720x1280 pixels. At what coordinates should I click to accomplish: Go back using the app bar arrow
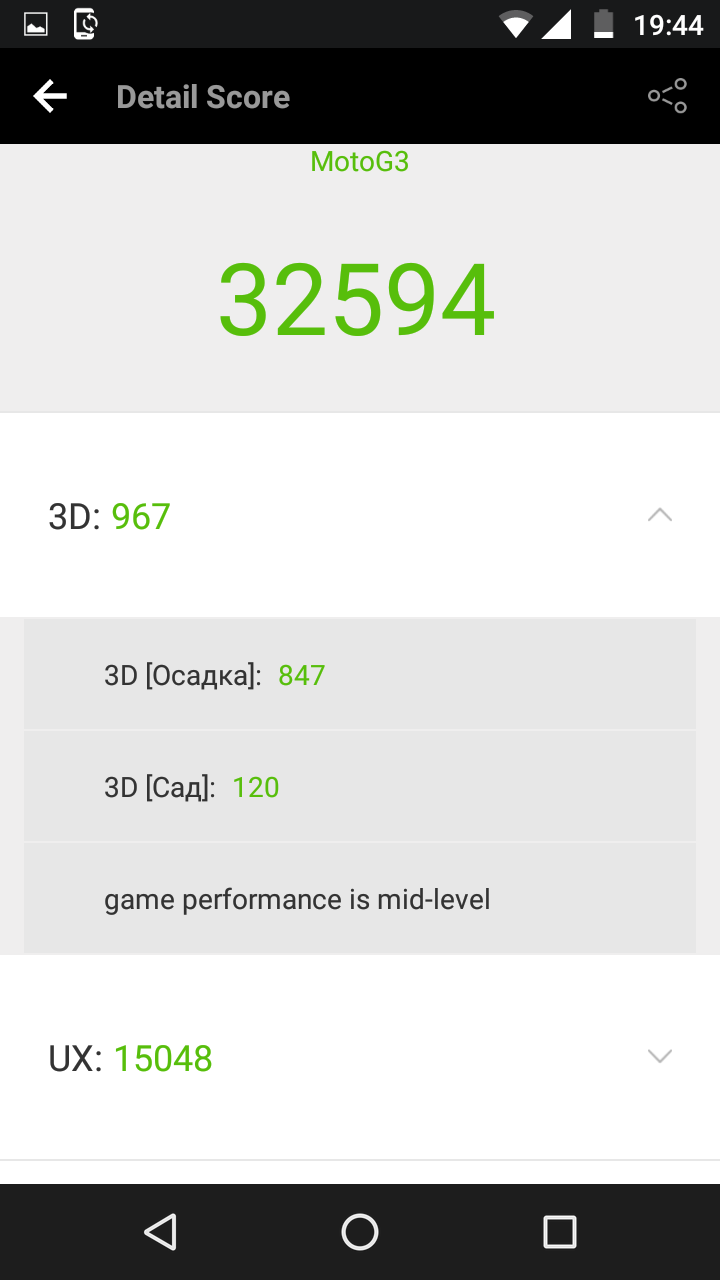pos(50,96)
